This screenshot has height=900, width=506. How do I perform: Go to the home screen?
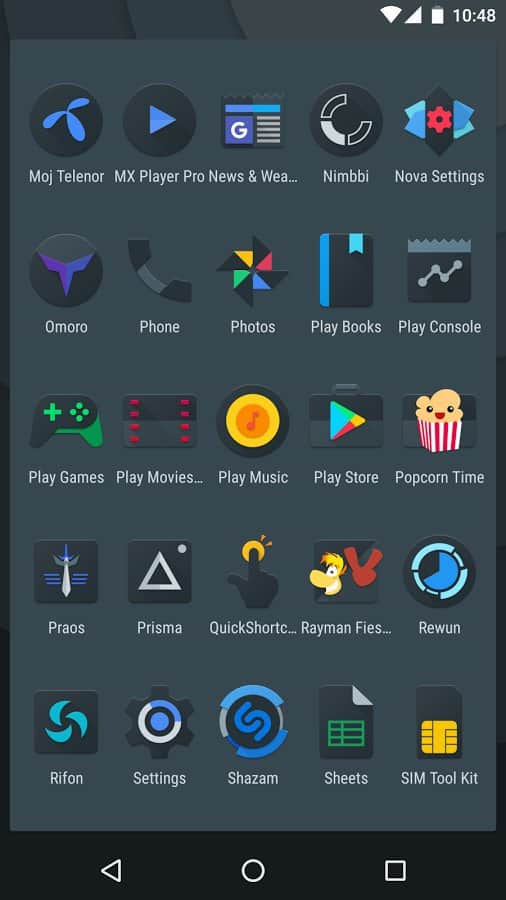coord(253,870)
